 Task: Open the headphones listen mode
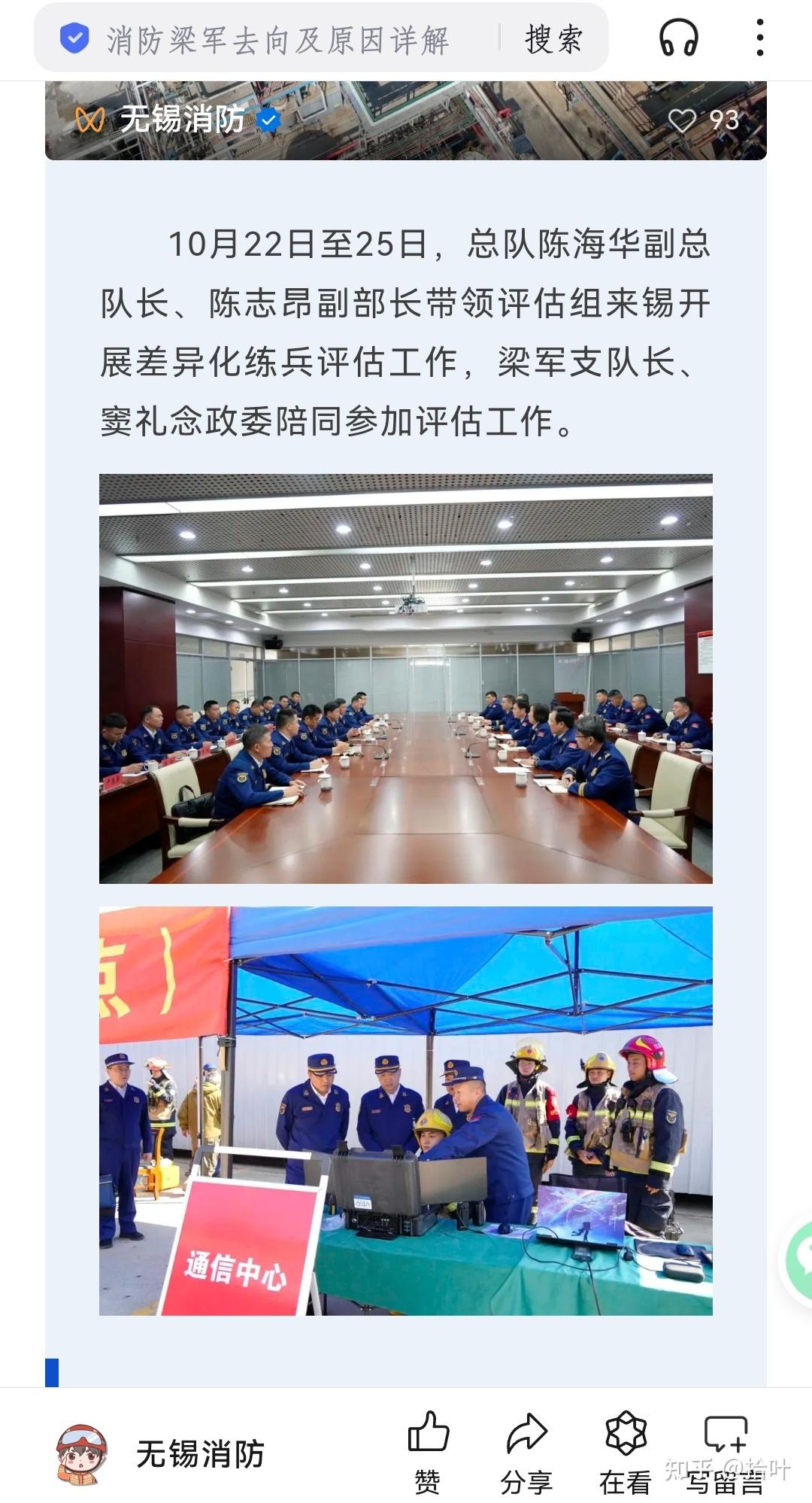(678, 38)
